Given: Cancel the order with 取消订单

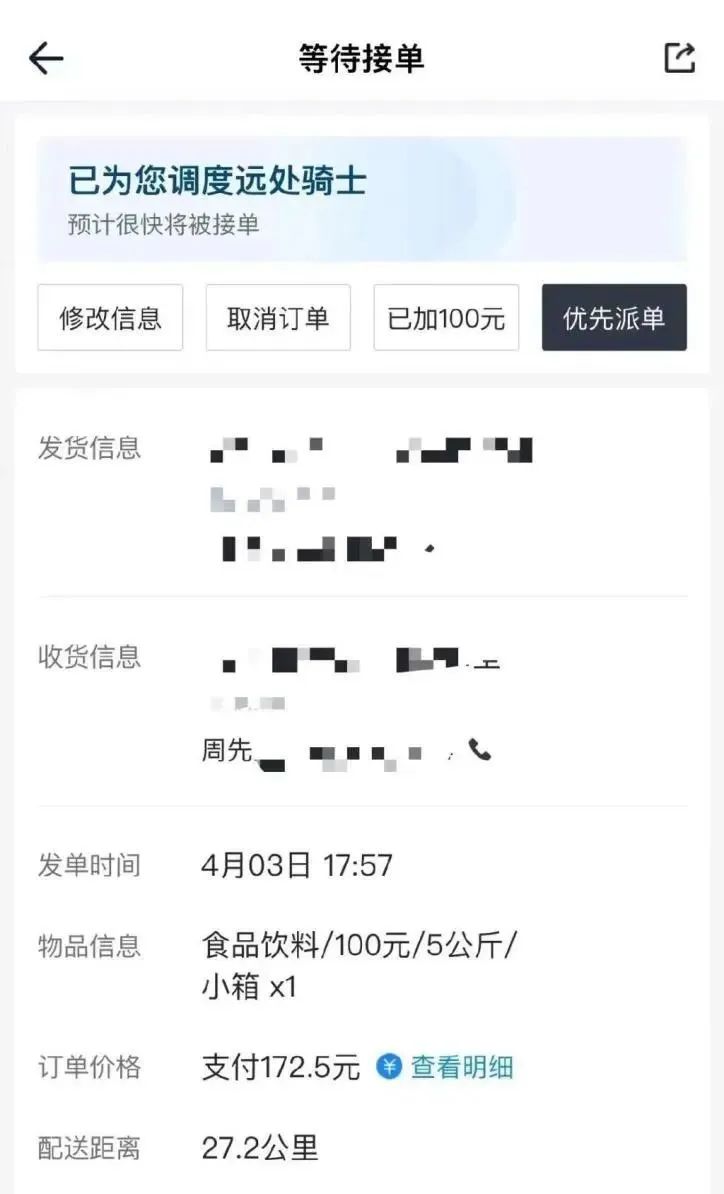Looking at the screenshot, I should click(x=278, y=318).
